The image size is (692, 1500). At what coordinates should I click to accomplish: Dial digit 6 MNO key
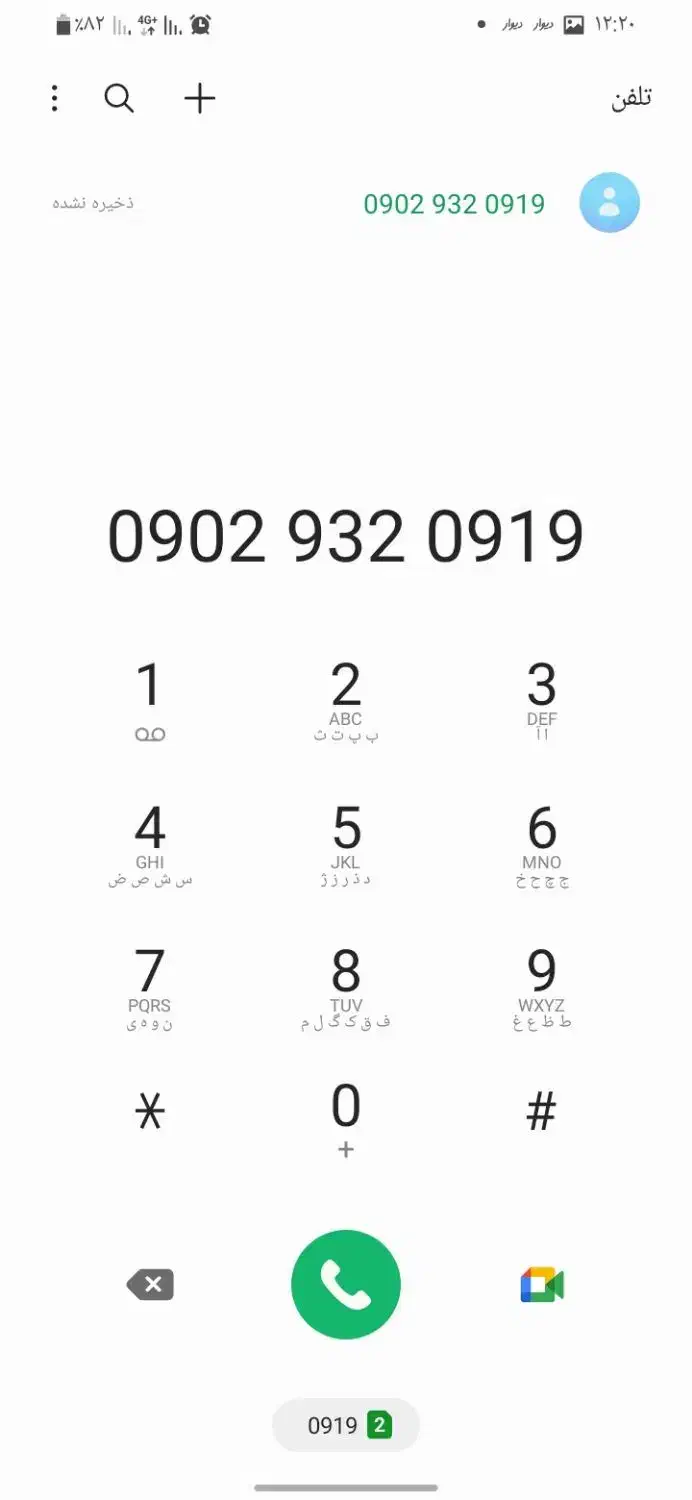542,843
